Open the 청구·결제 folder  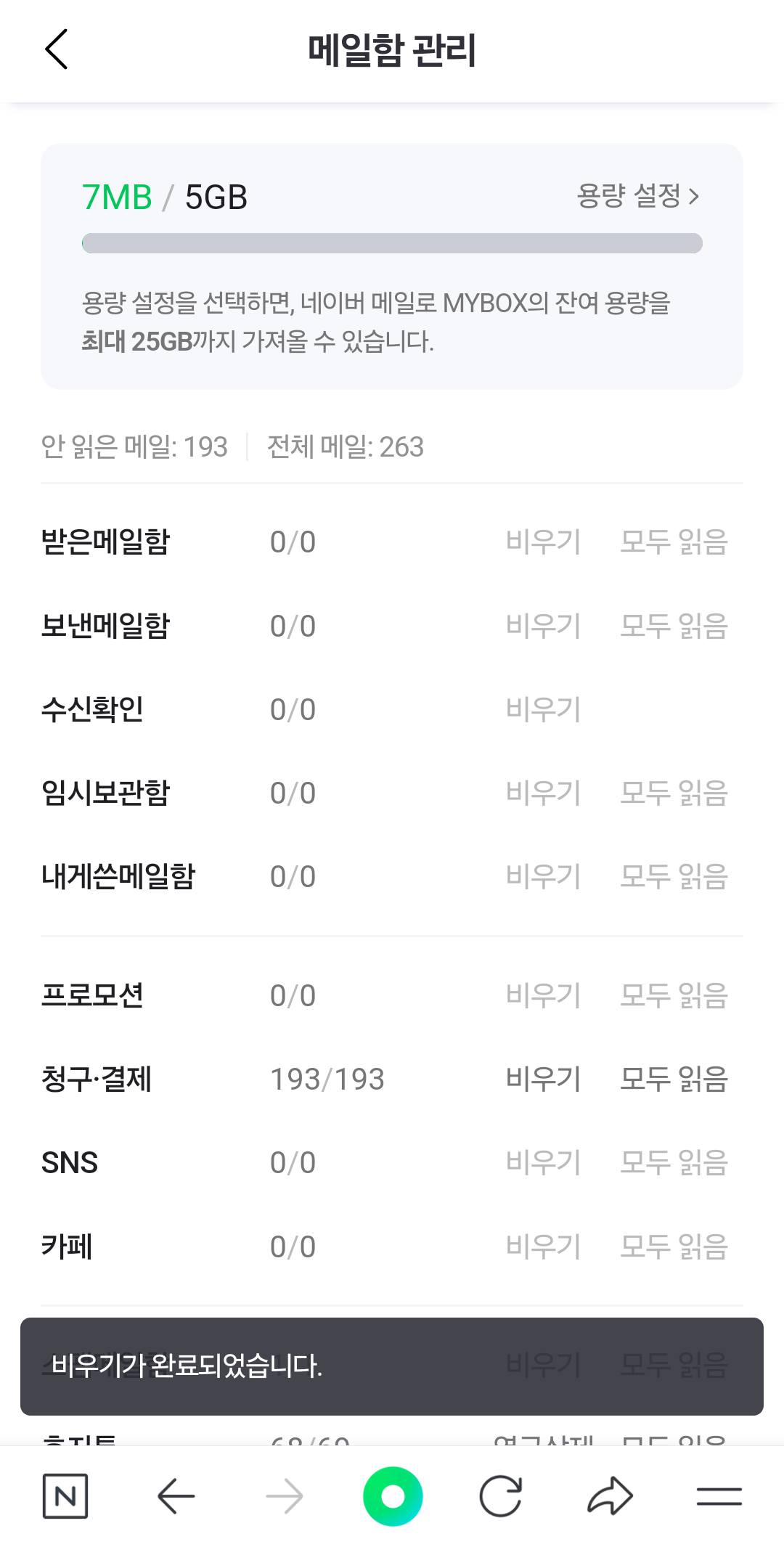point(96,1079)
